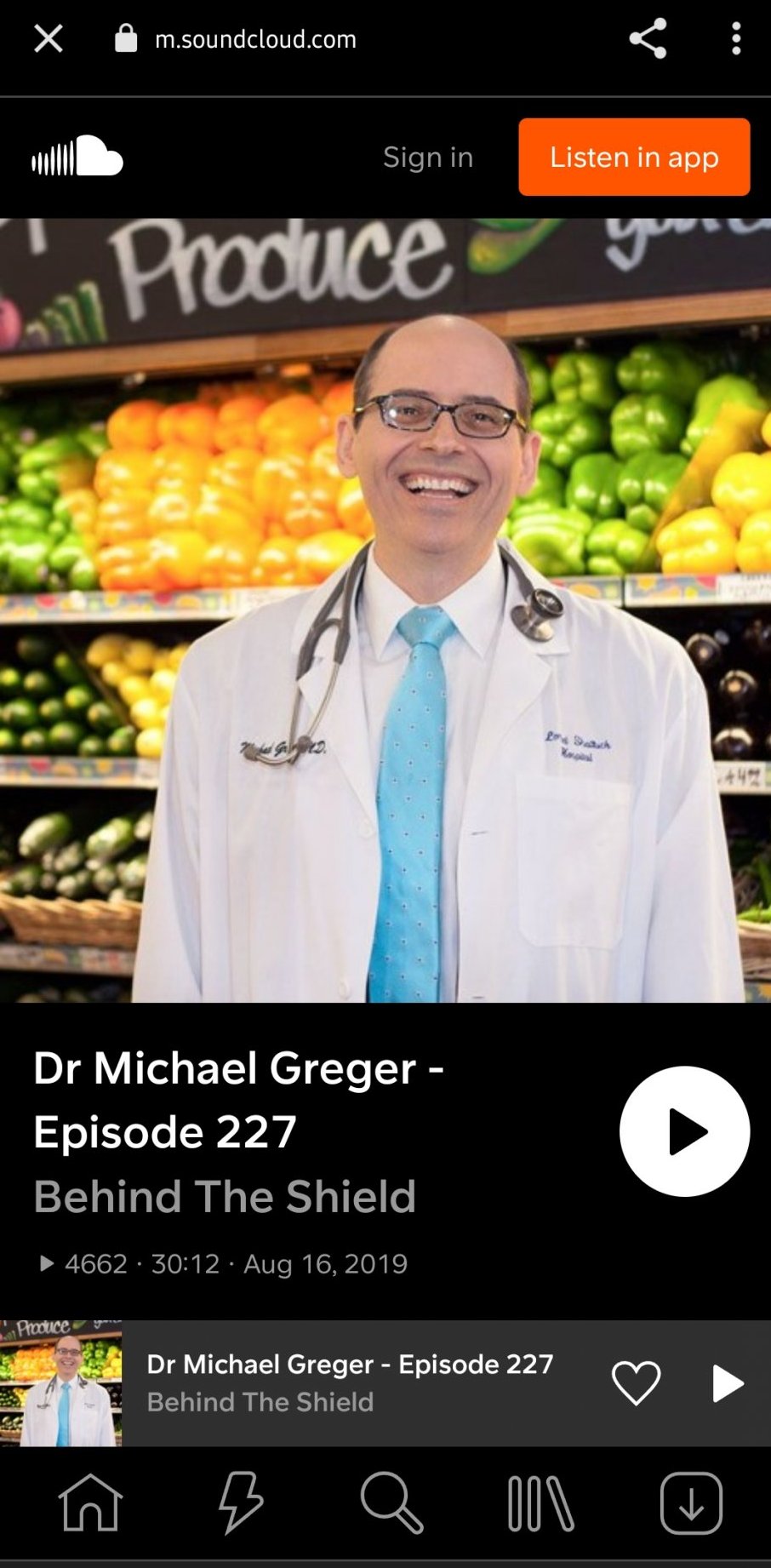Tap Sign in link
This screenshot has width=771, height=1568.
427,157
